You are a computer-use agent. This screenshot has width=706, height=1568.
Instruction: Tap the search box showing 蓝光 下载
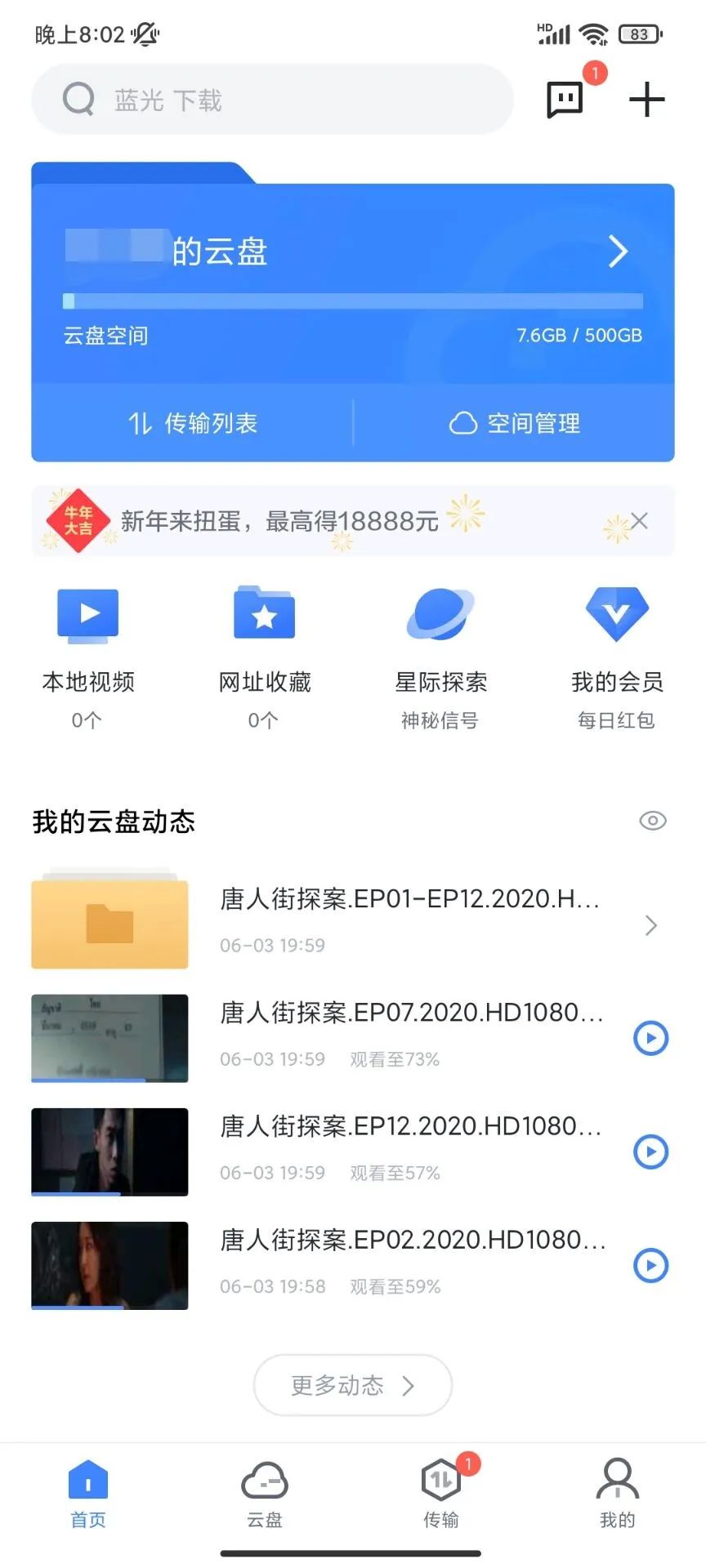(272, 100)
